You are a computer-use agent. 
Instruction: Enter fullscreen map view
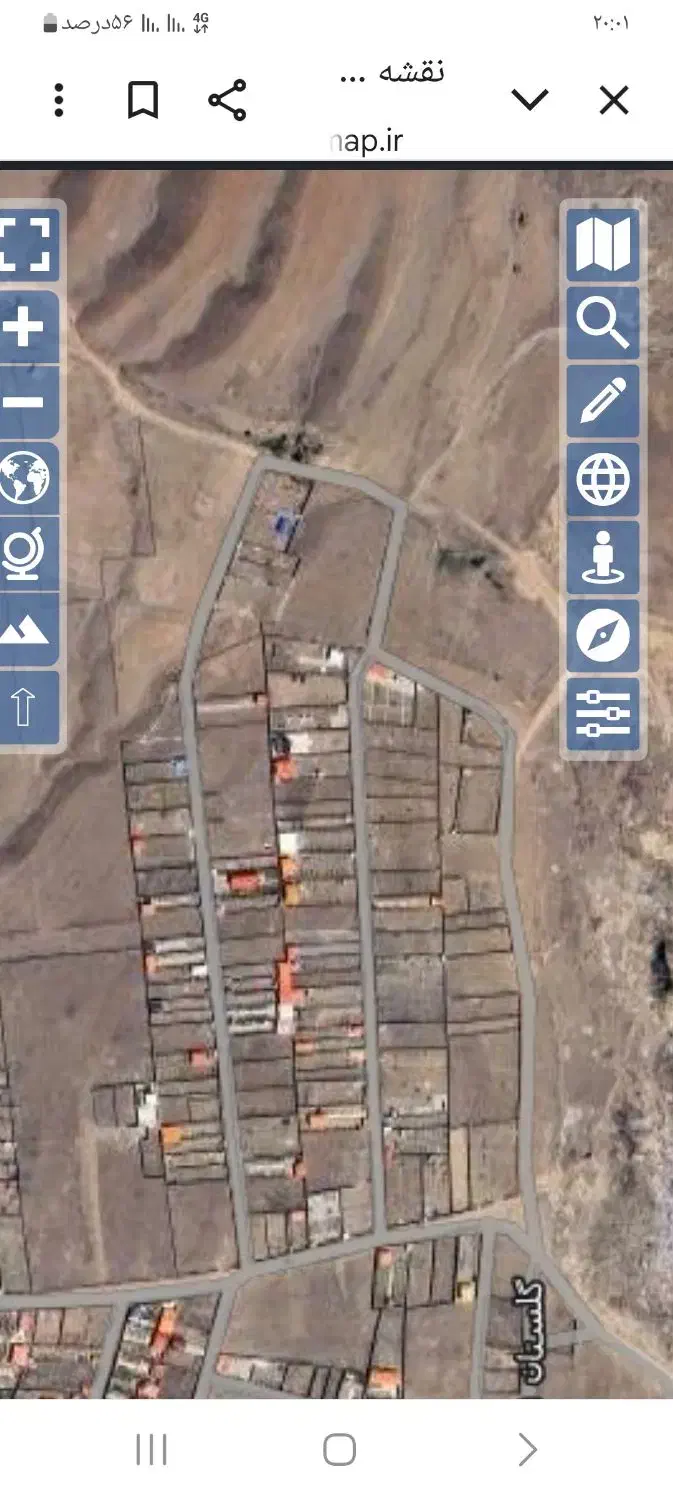point(25,245)
